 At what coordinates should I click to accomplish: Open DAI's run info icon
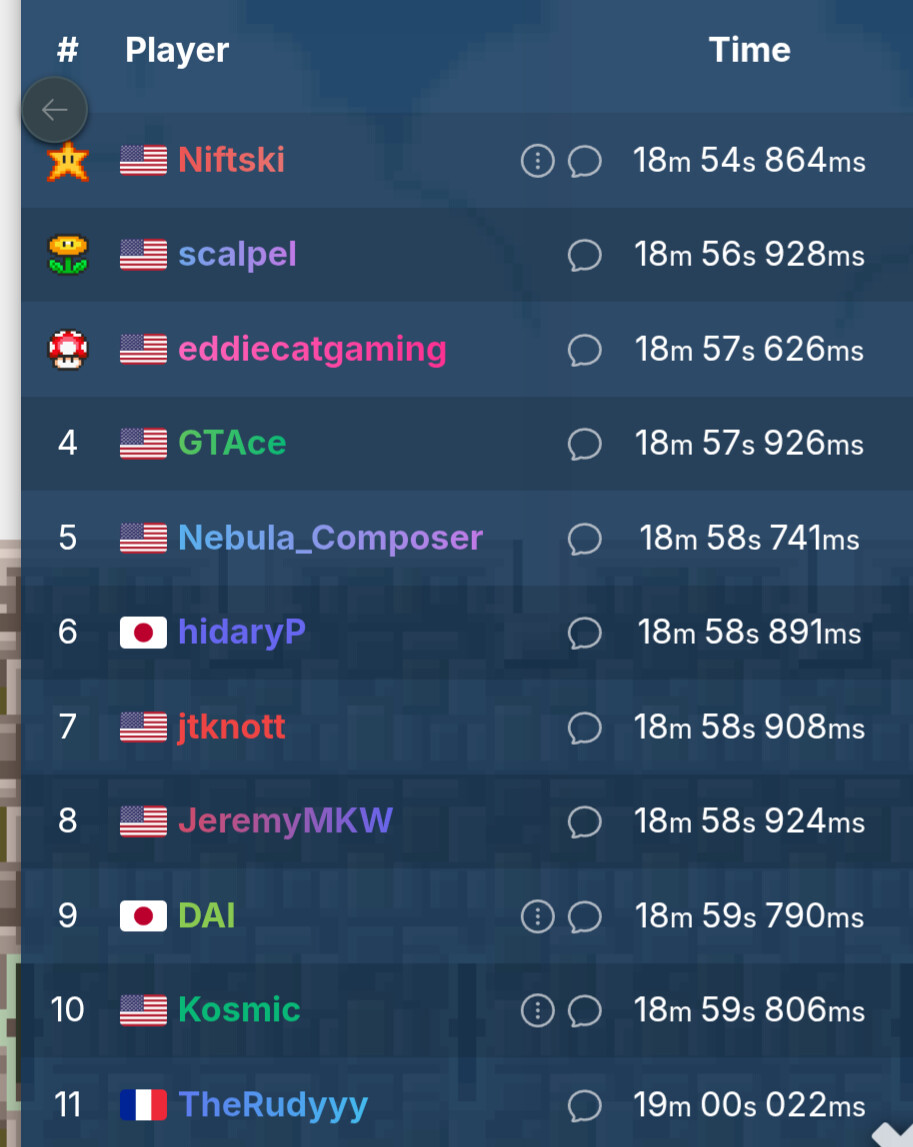click(538, 916)
